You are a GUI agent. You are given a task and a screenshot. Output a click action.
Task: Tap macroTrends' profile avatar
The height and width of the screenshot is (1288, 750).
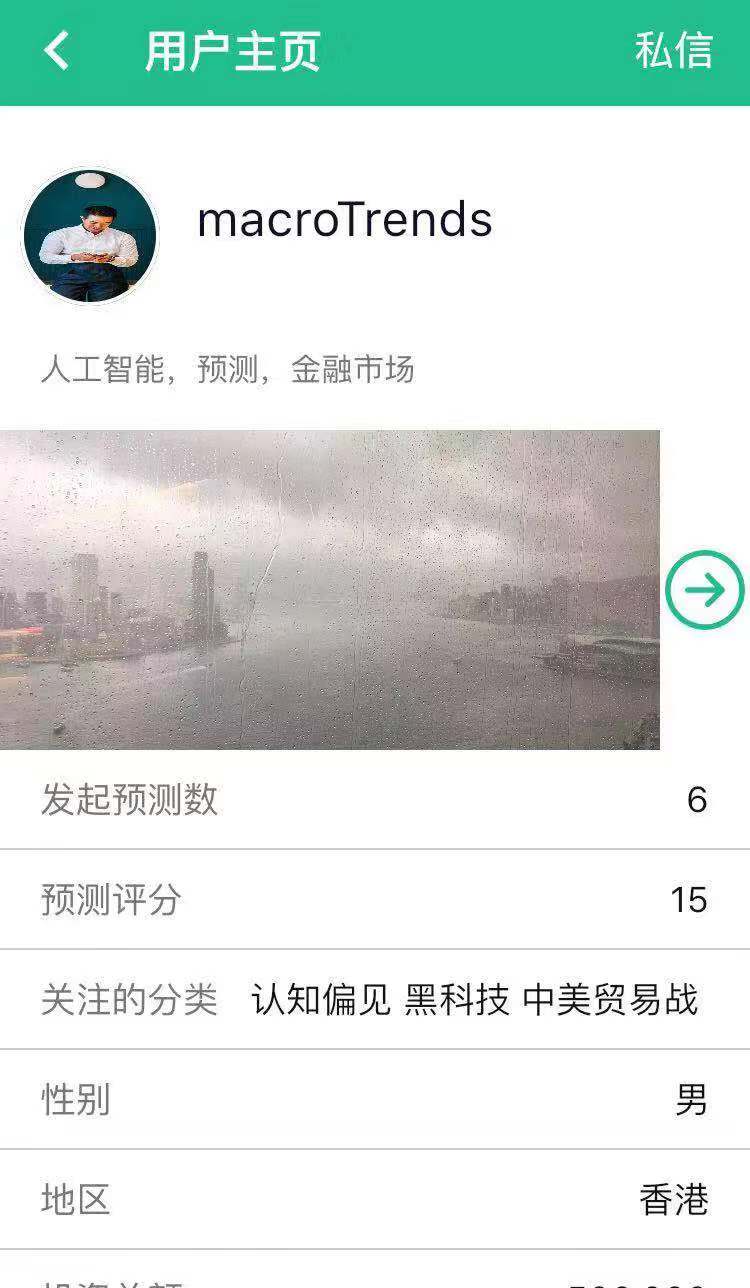coord(90,236)
